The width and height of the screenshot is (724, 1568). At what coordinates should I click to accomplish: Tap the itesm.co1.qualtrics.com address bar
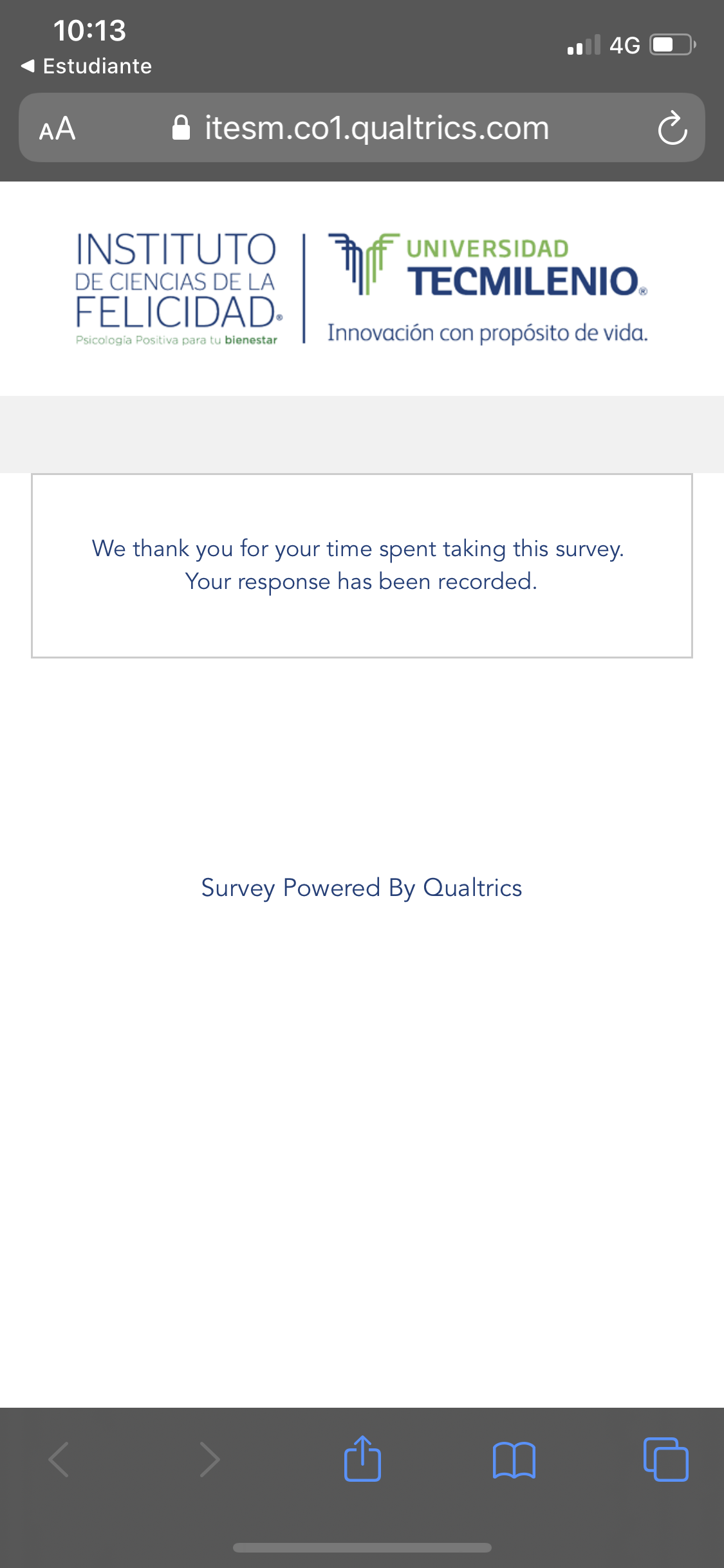tap(376, 128)
